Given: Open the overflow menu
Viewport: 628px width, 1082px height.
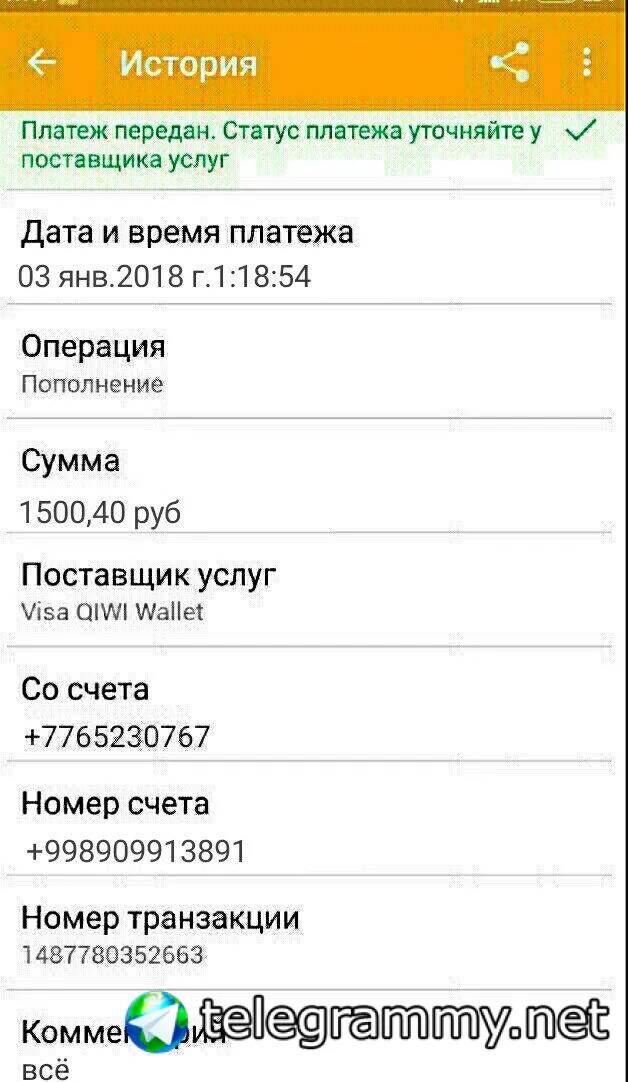Looking at the screenshot, I should 587,63.
